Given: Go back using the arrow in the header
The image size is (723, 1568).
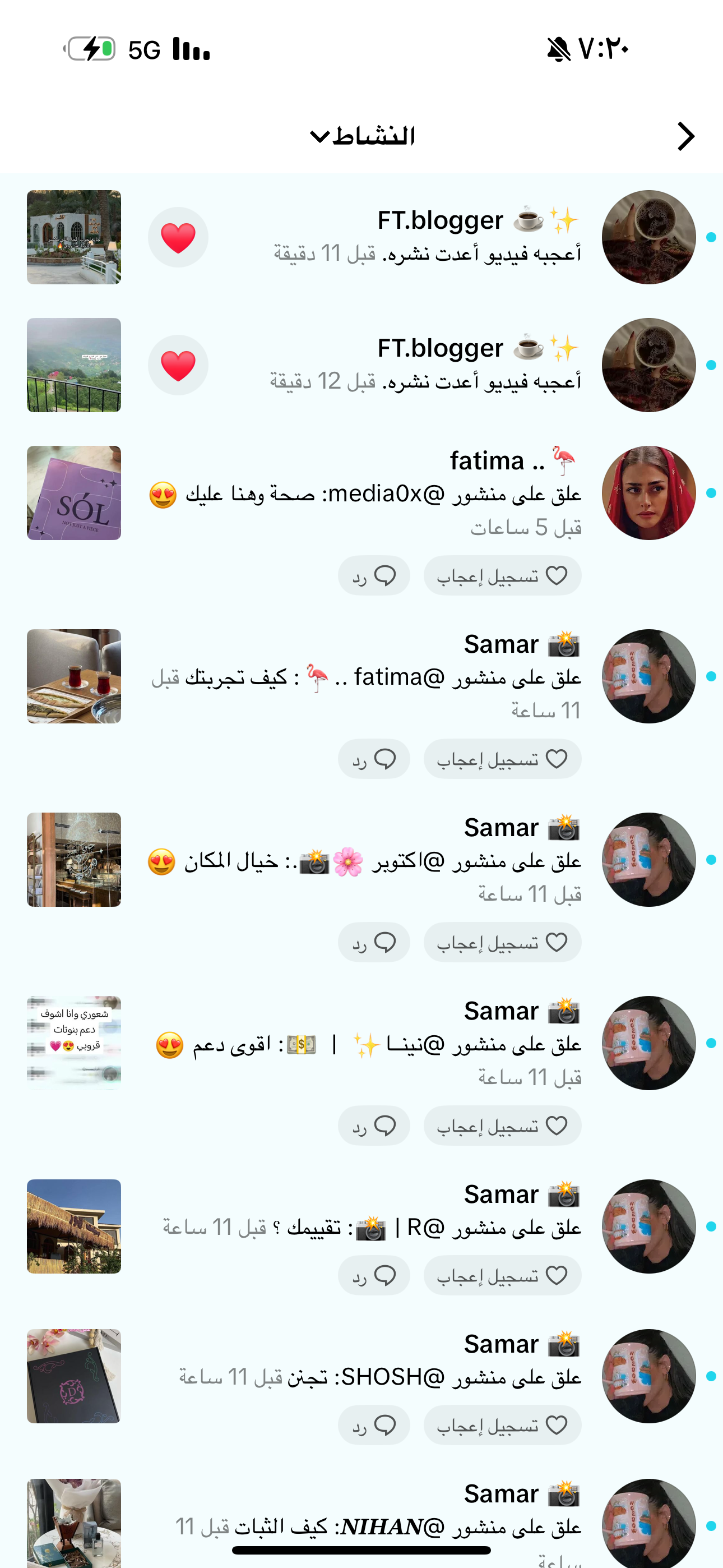Looking at the screenshot, I should 686,136.
